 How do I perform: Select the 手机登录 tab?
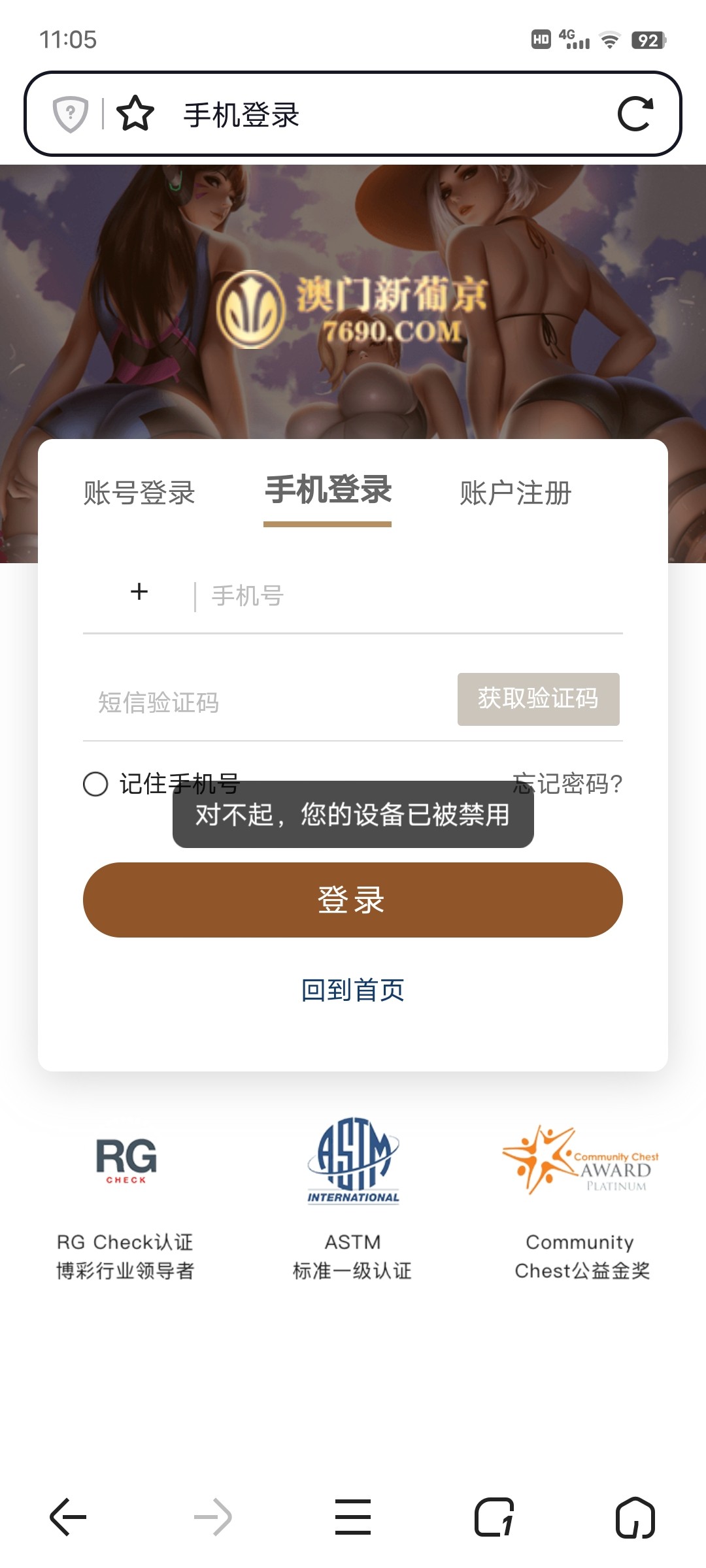click(x=328, y=491)
